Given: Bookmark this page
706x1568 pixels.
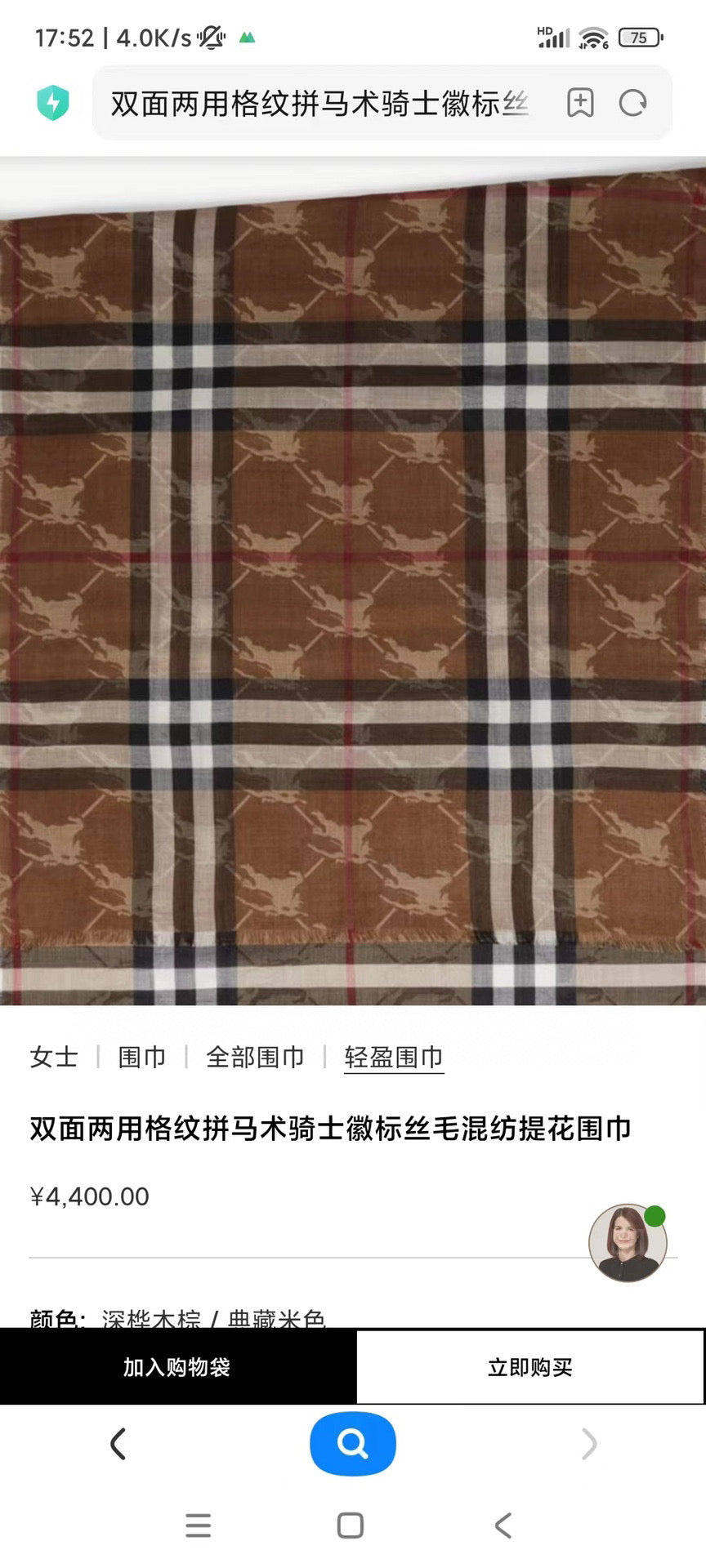Looking at the screenshot, I should click(580, 103).
